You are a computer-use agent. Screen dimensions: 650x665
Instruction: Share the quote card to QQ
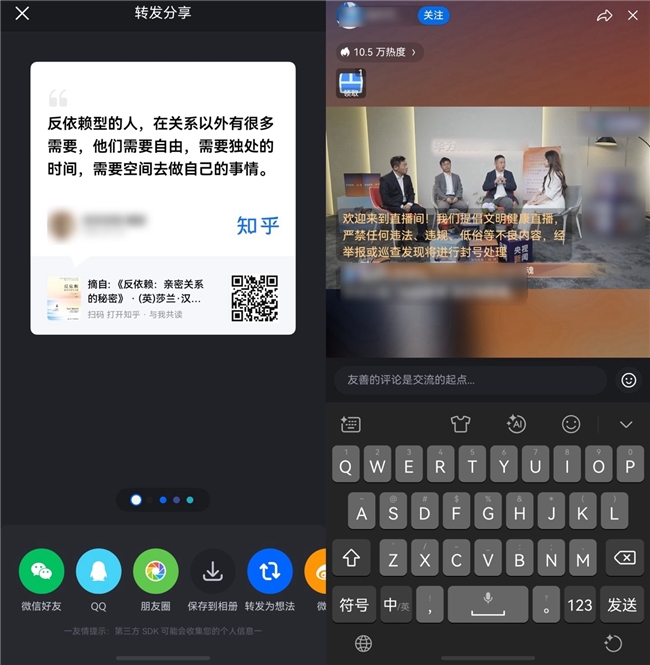point(98,571)
